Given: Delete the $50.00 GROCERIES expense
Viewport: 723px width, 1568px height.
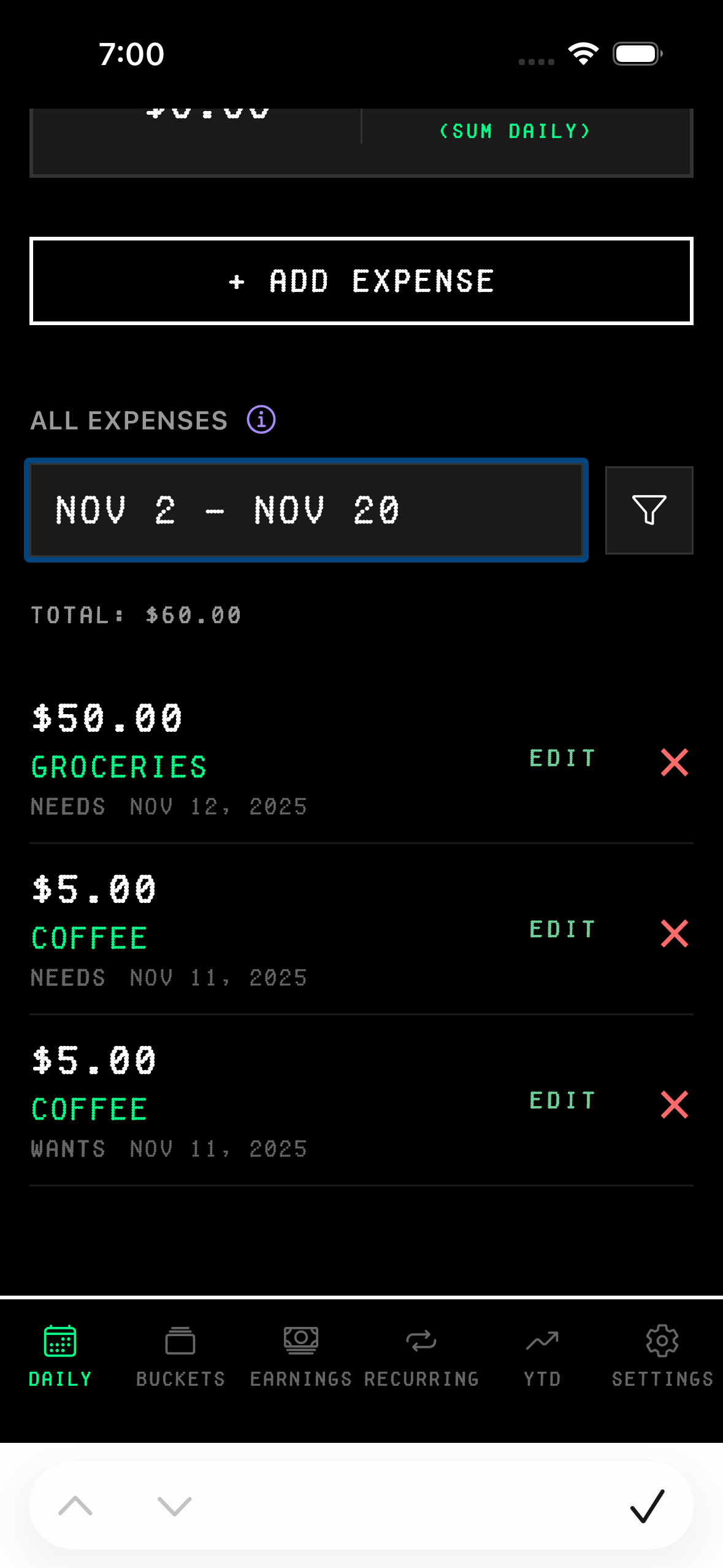Looking at the screenshot, I should [673, 763].
